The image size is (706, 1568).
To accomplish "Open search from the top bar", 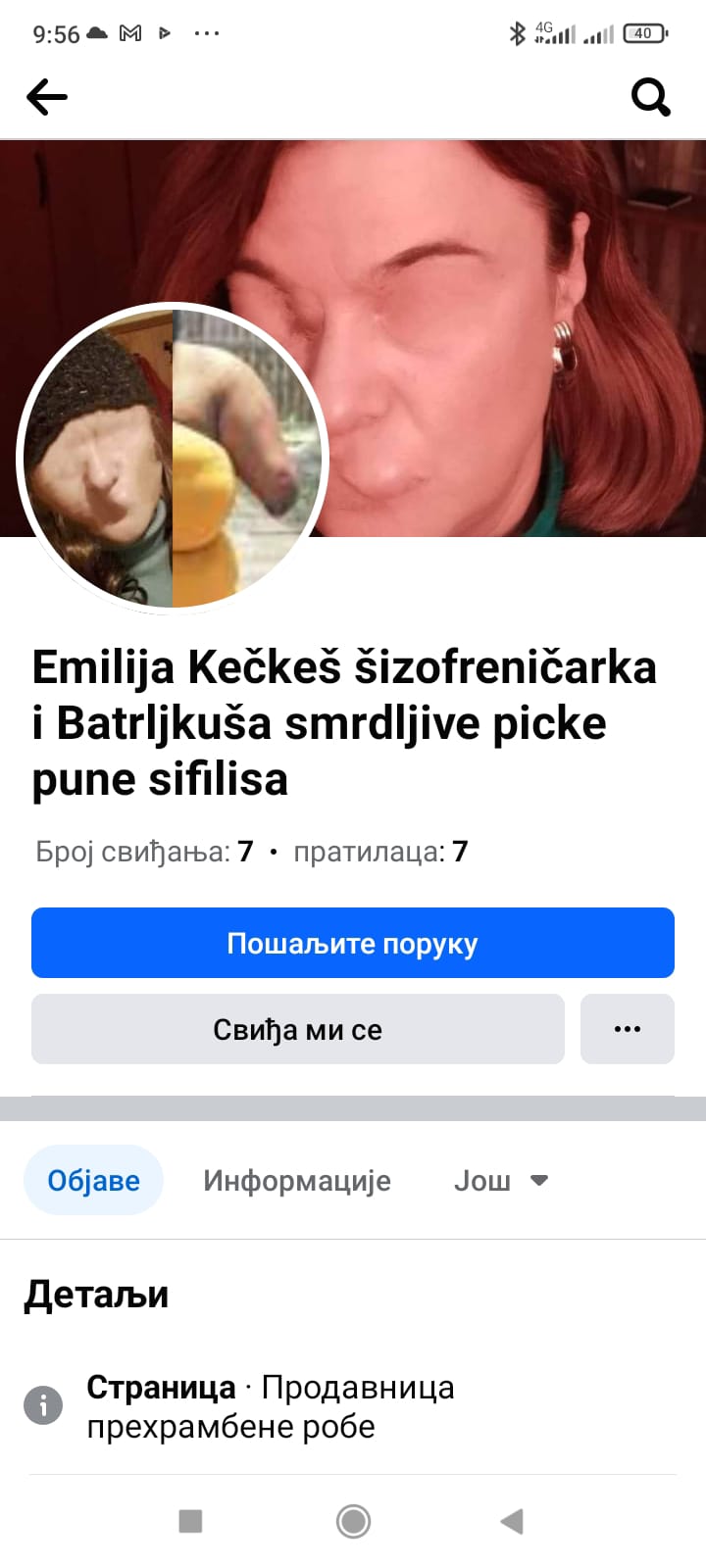I will click(x=650, y=97).
